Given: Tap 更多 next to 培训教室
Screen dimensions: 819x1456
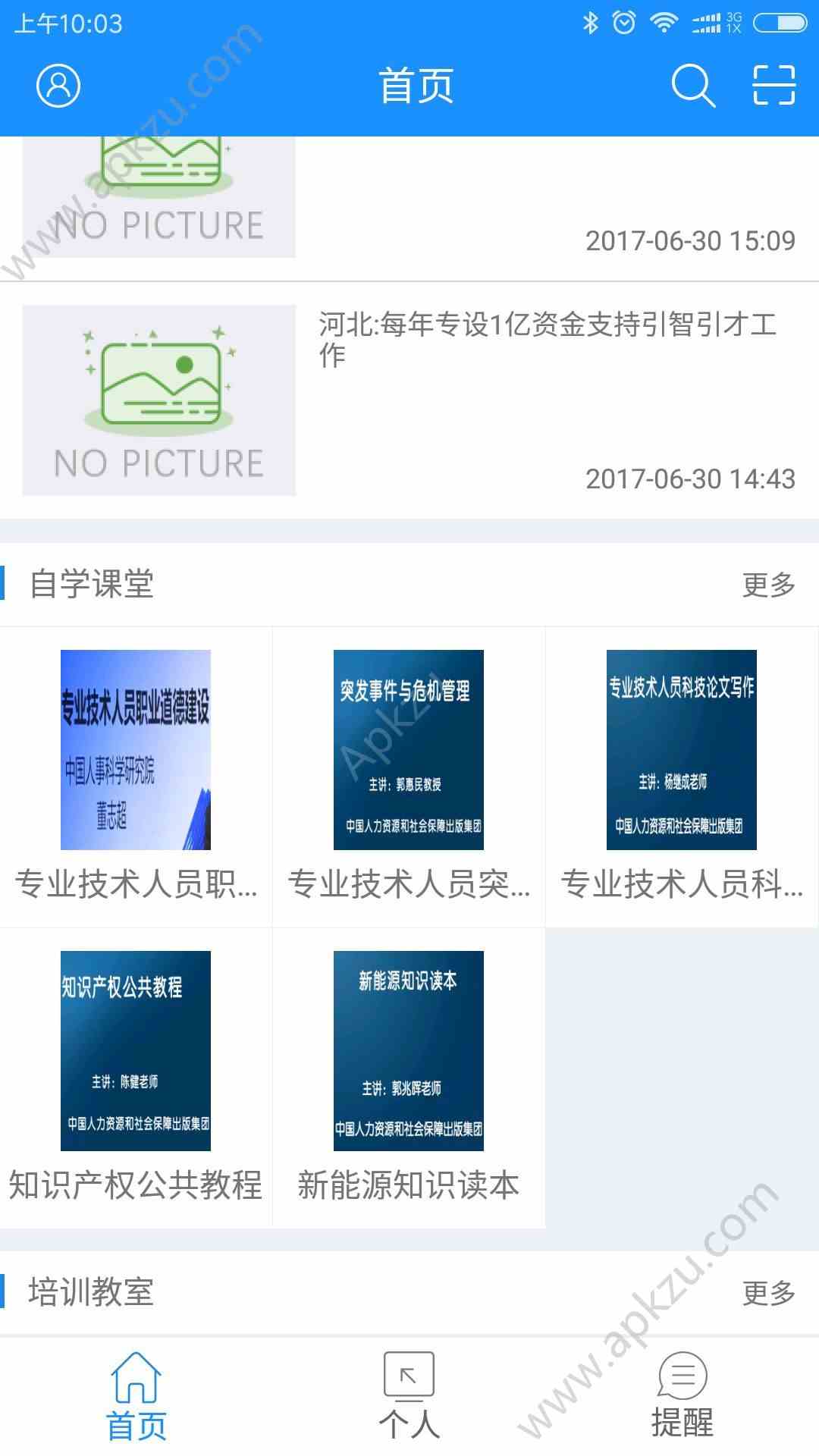Looking at the screenshot, I should point(768,1293).
